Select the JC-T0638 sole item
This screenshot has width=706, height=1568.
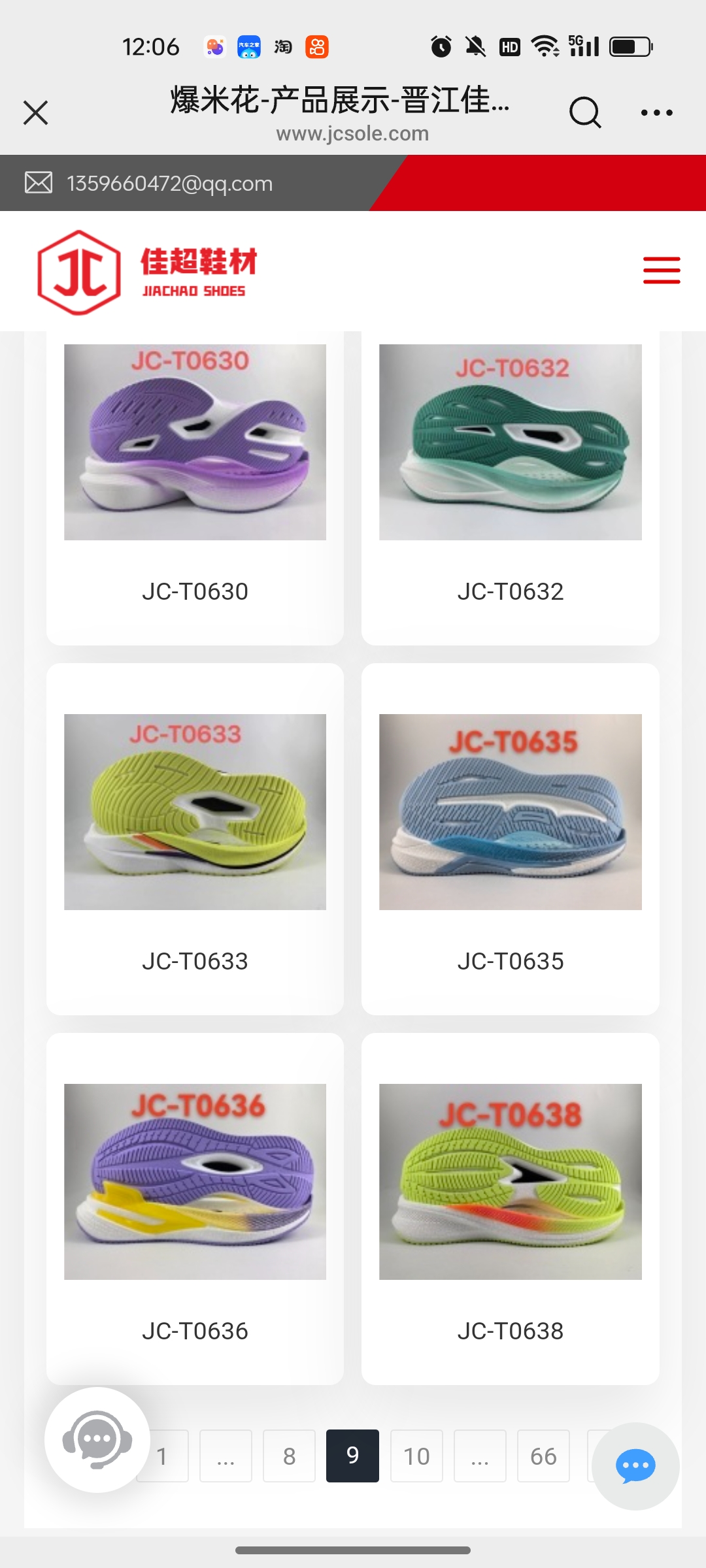(x=510, y=1208)
